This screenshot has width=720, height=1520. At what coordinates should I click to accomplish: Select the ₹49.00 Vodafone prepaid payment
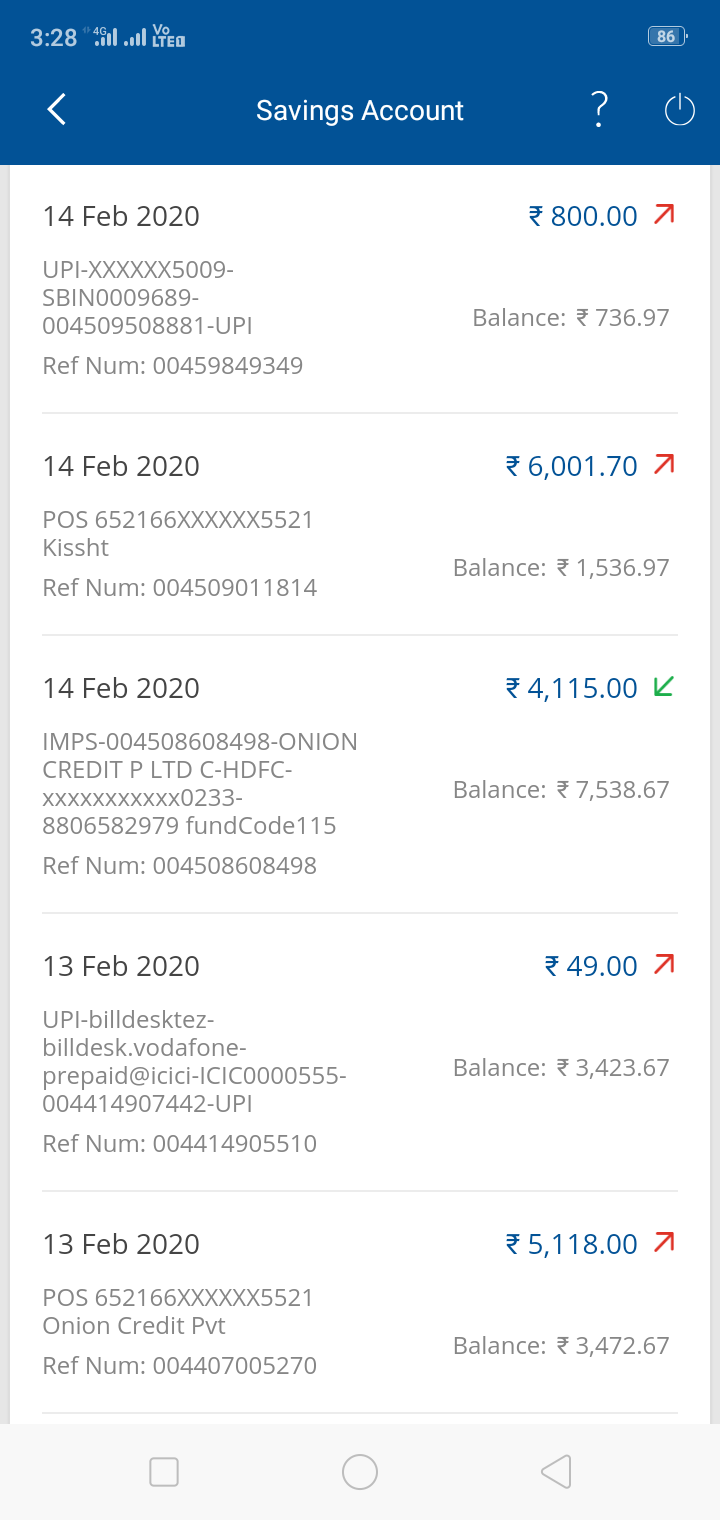(360, 1053)
